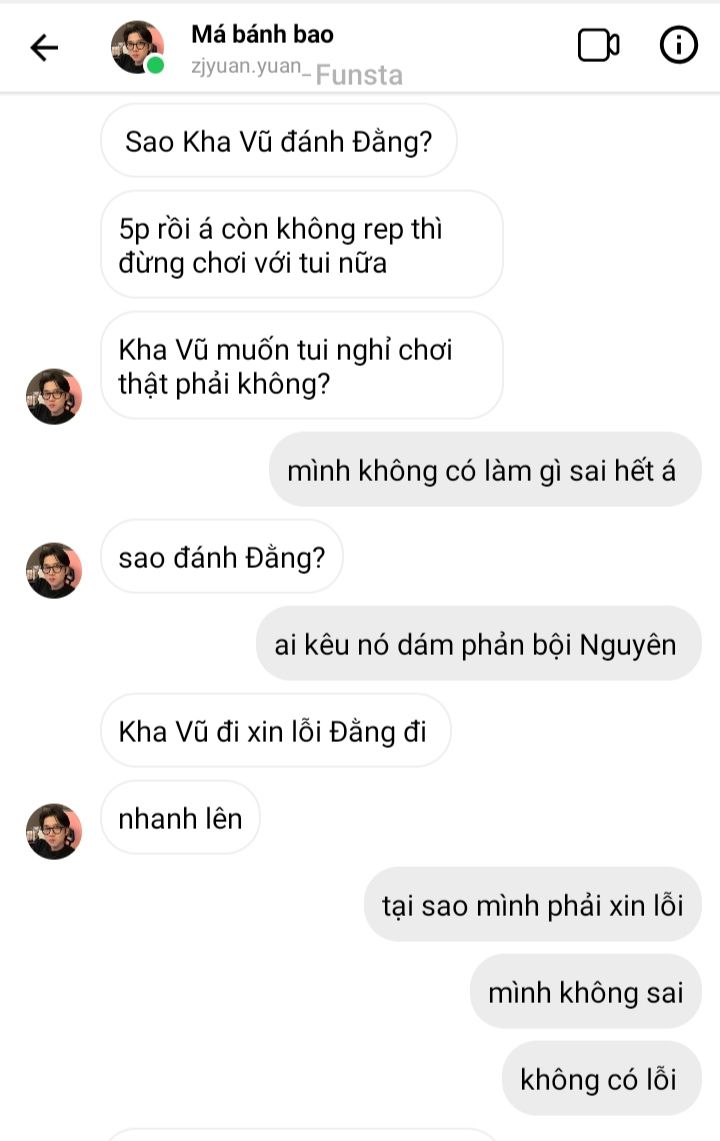Open Má bánh bao's profile from the header name
720x1141 pixels.
[x=262, y=35]
